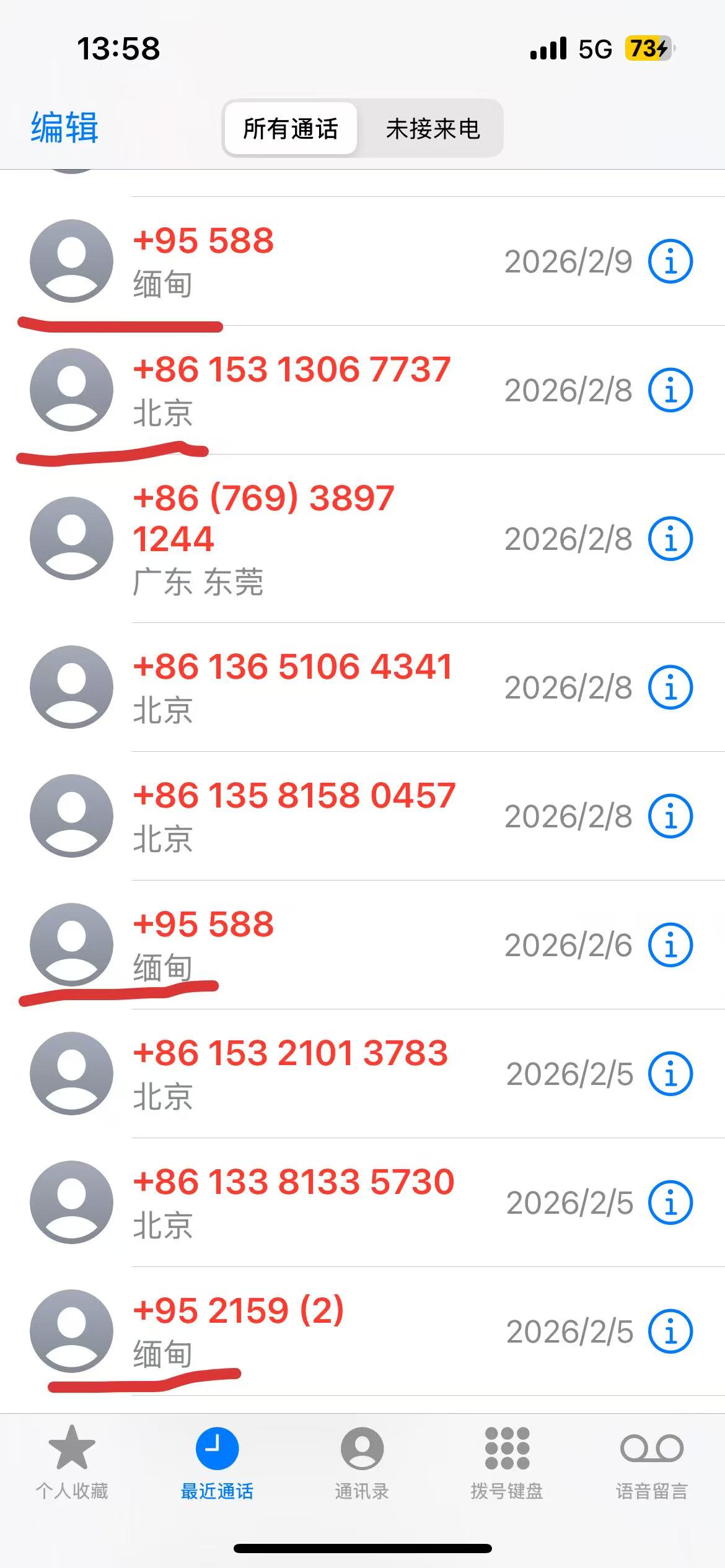Image resolution: width=725 pixels, height=1568 pixels.
Task: Open info for +95 588 dated 2026/2/6
Action: (x=670, y=945)
